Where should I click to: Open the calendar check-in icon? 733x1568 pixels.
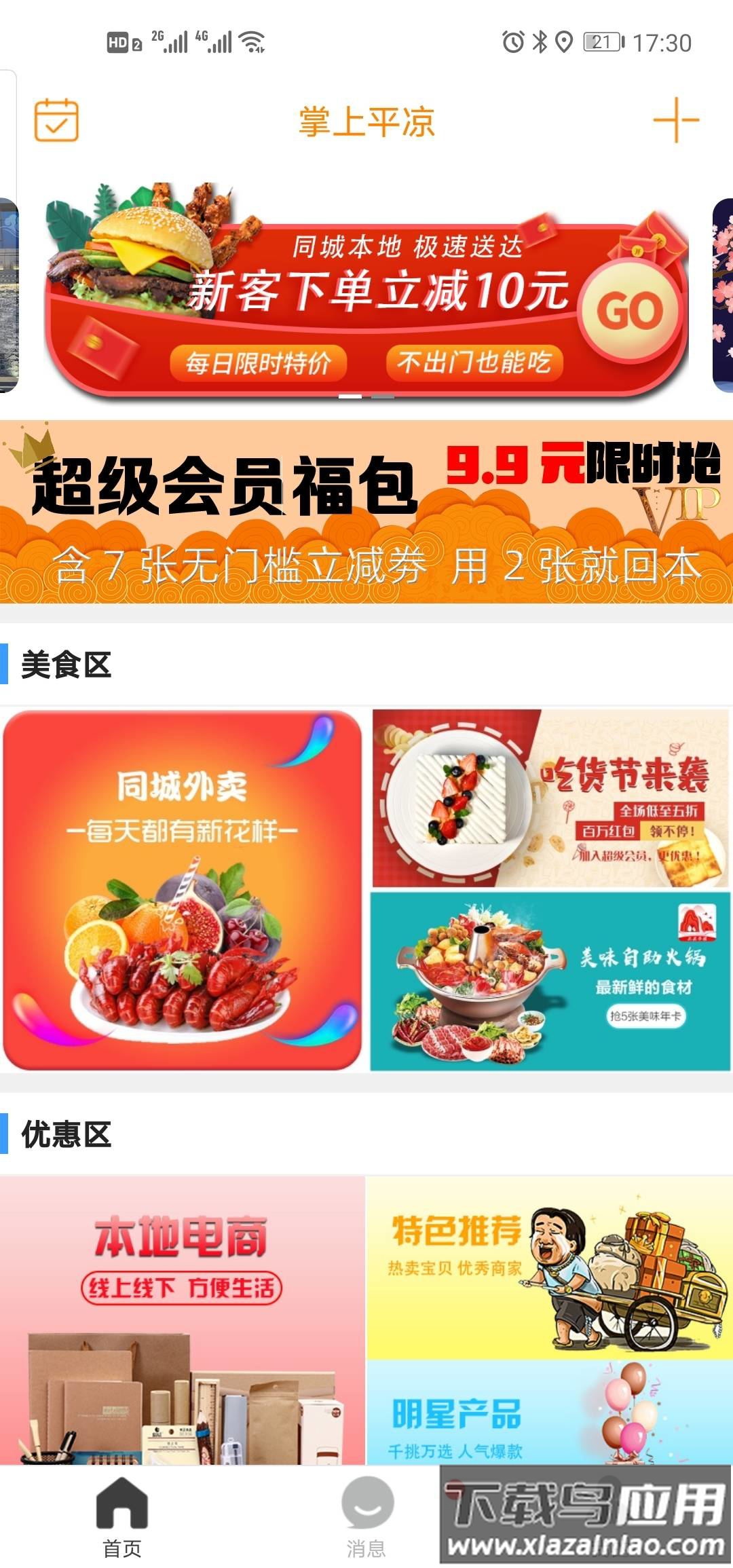56,121
